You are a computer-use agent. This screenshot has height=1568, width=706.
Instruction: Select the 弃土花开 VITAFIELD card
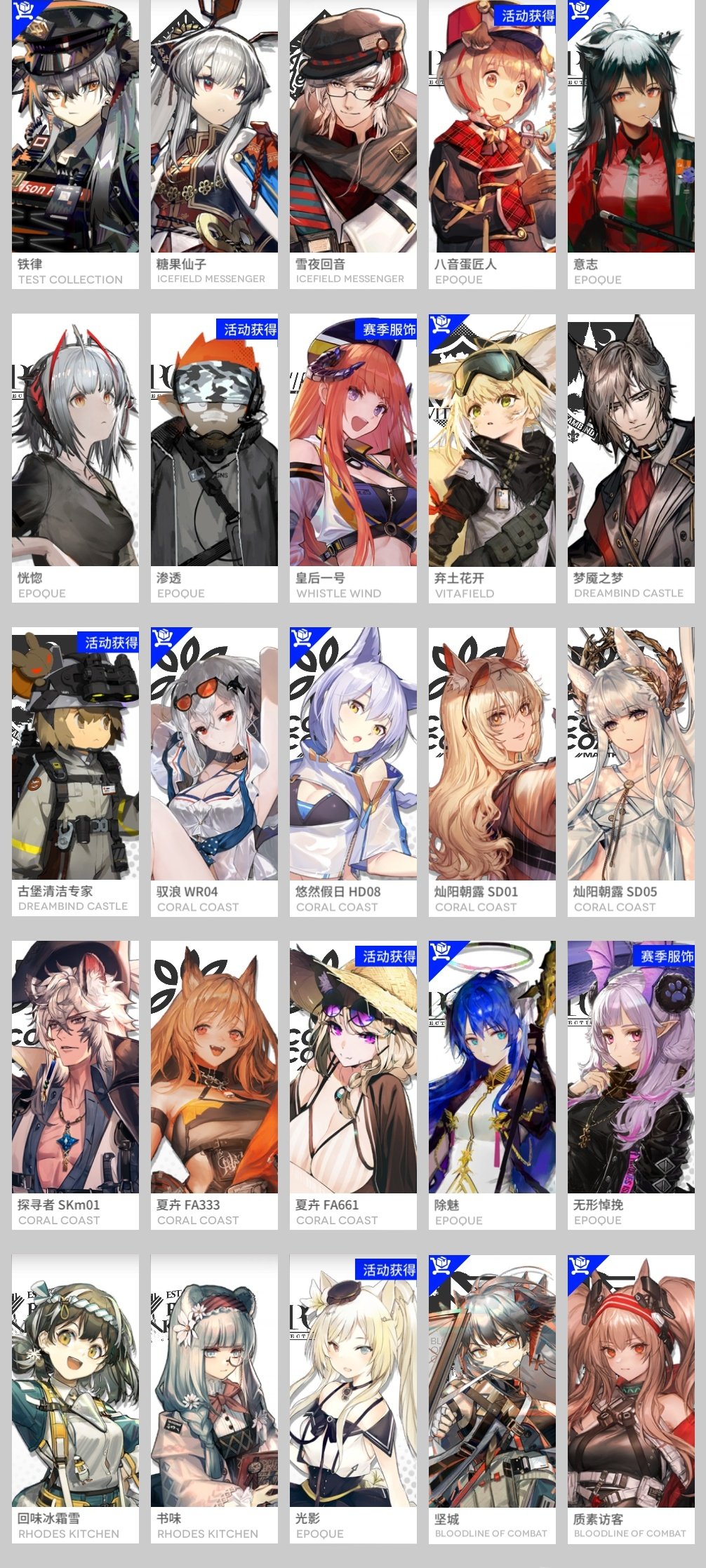click(x=492, y=457)
